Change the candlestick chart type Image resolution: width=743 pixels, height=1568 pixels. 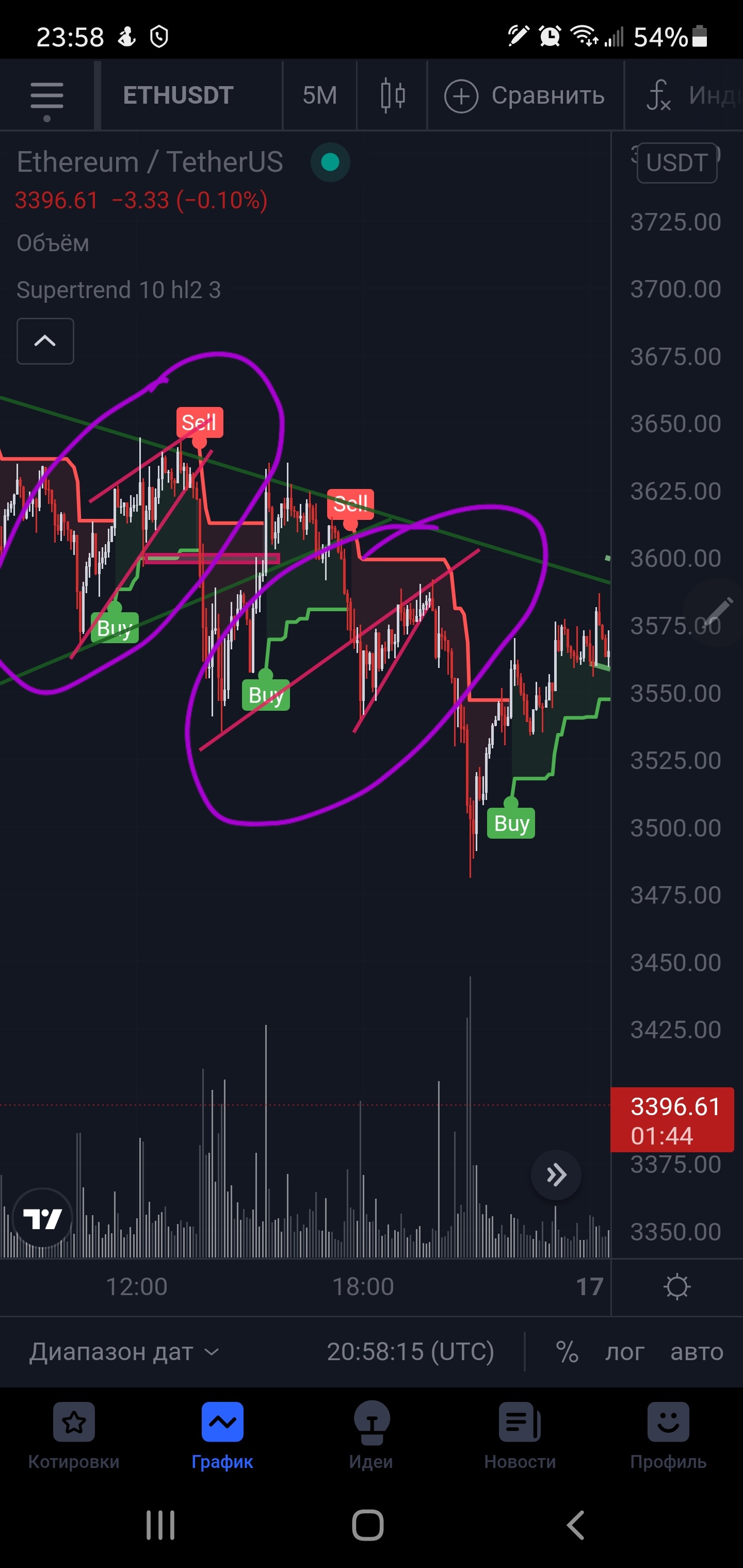pyautogui.click(x=392, y=95)
